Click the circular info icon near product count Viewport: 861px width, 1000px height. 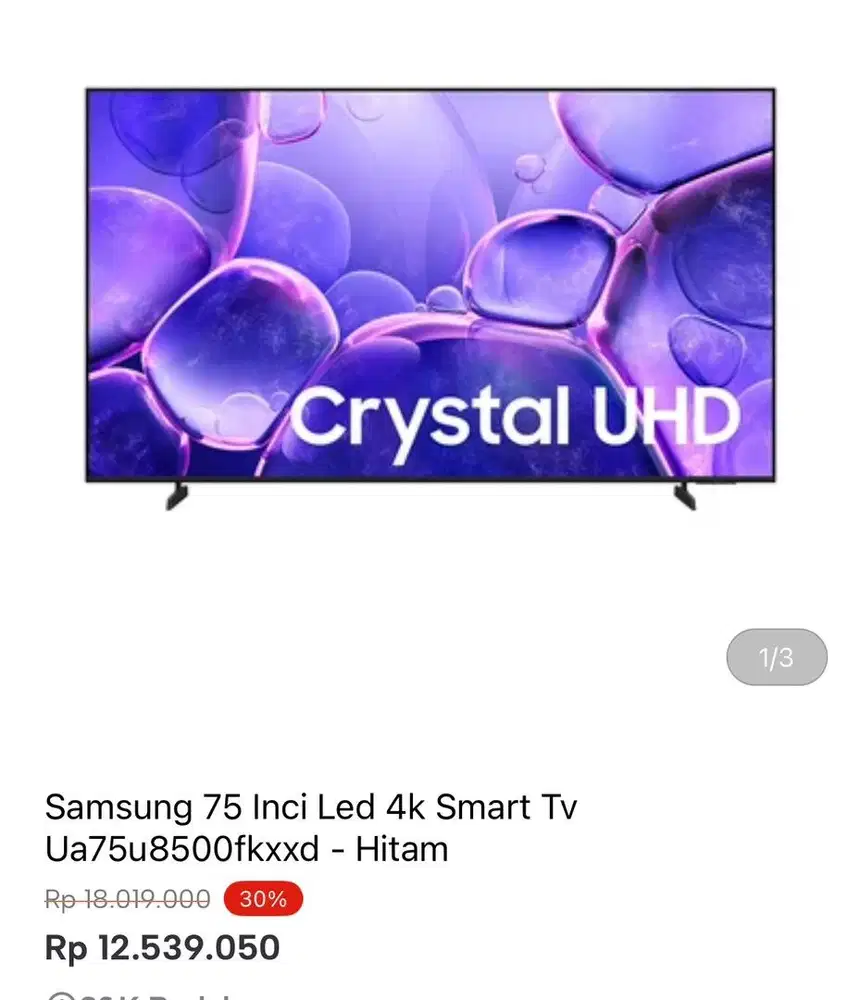60,997
